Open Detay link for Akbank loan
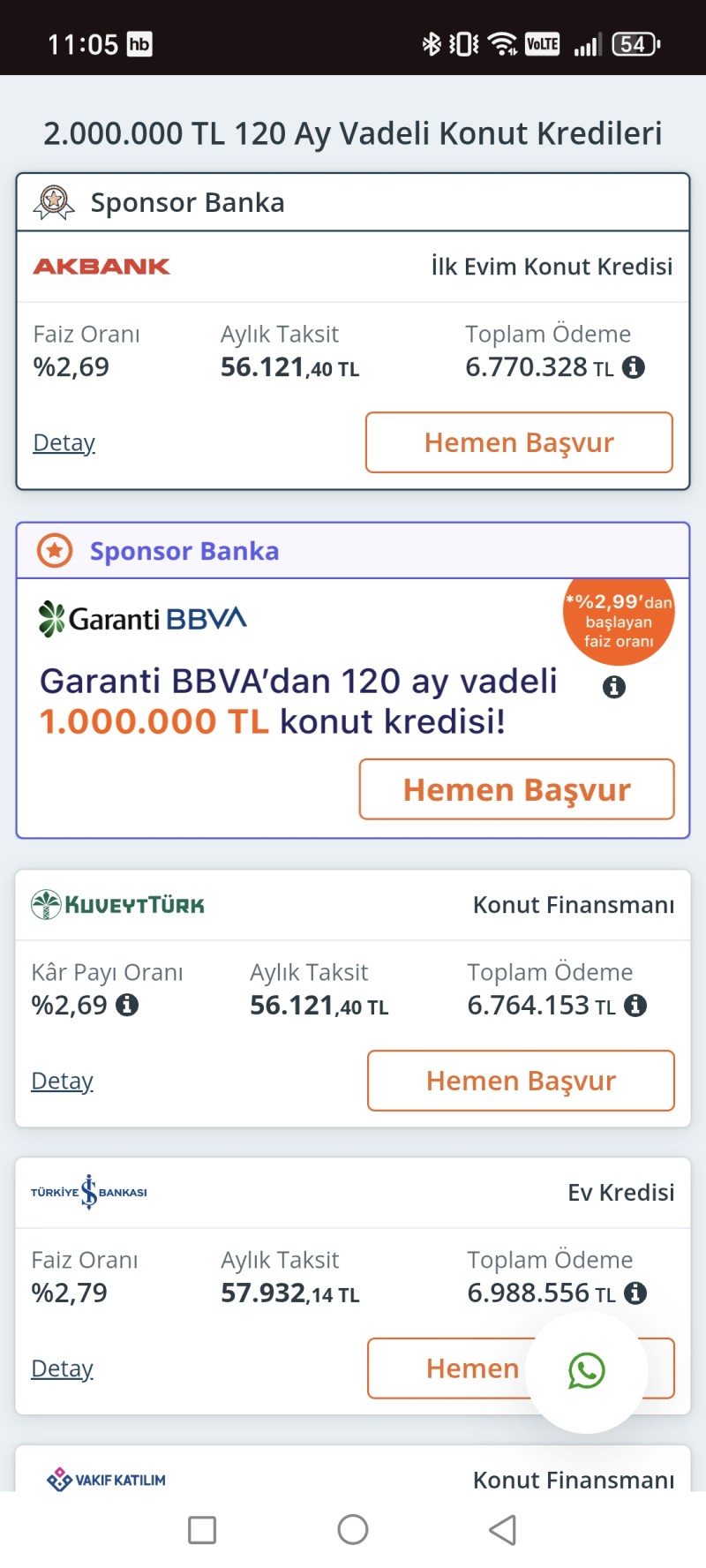 tap(64, 442)
